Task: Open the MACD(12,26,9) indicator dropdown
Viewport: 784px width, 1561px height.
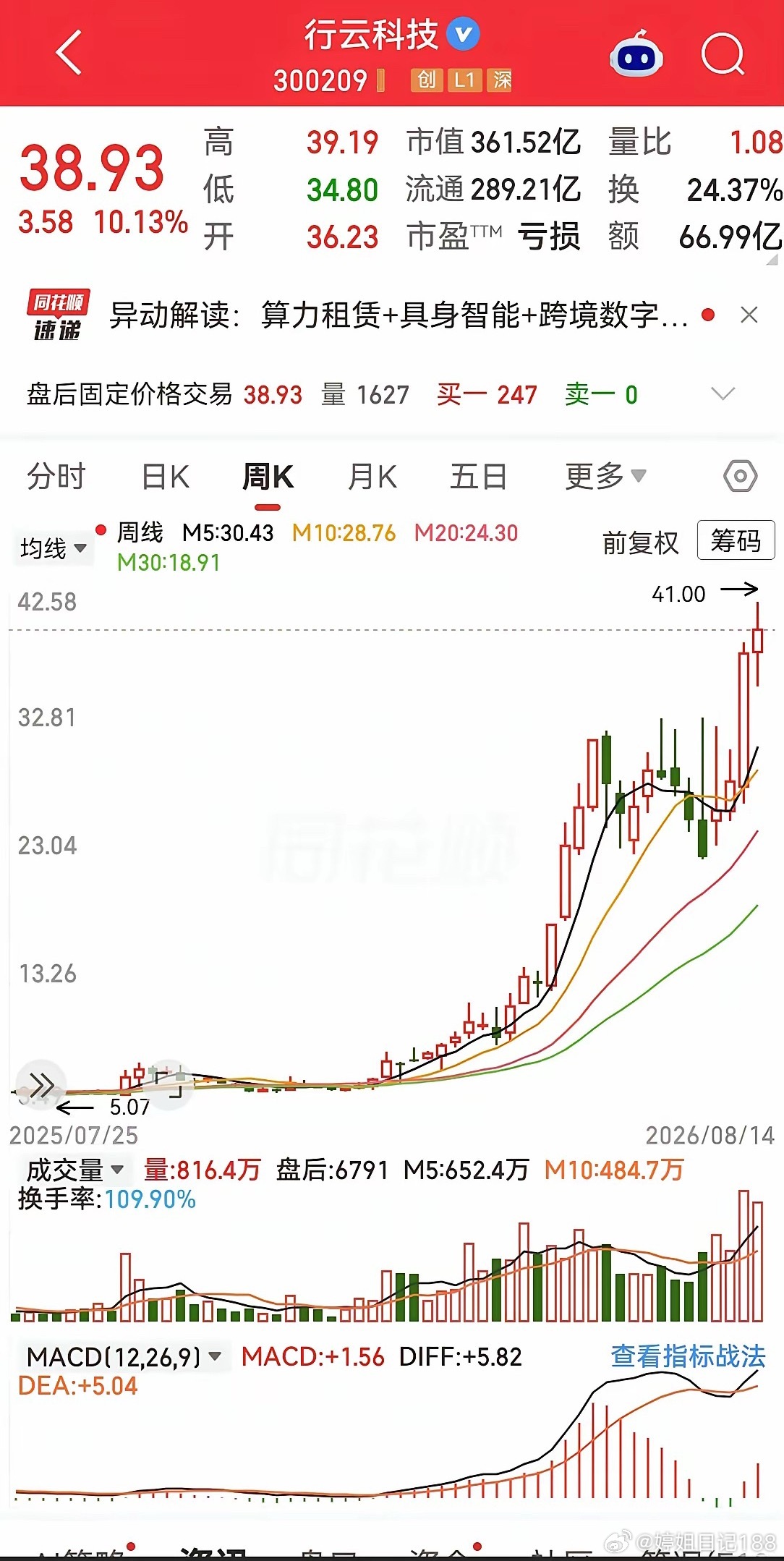Action: point(124,1356)
